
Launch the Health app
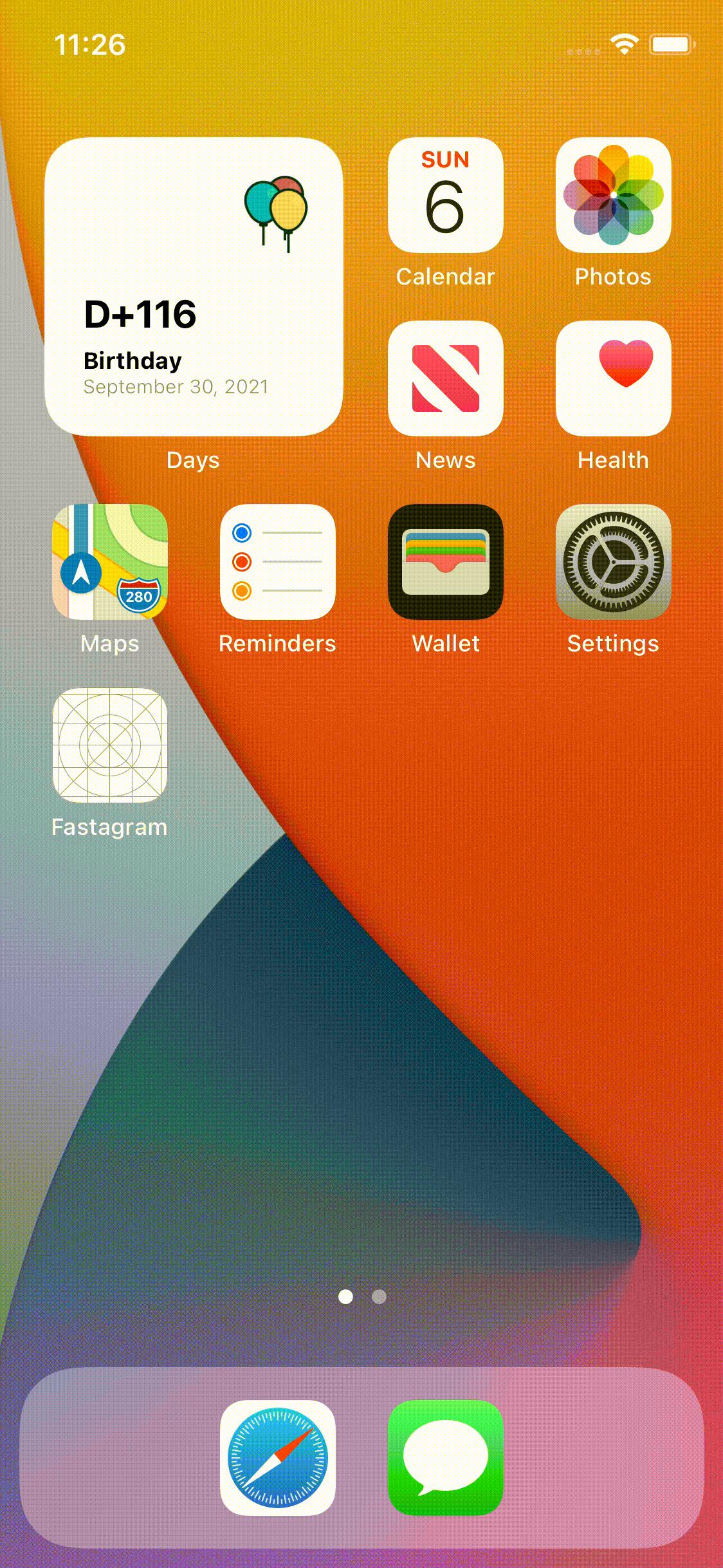613,378
